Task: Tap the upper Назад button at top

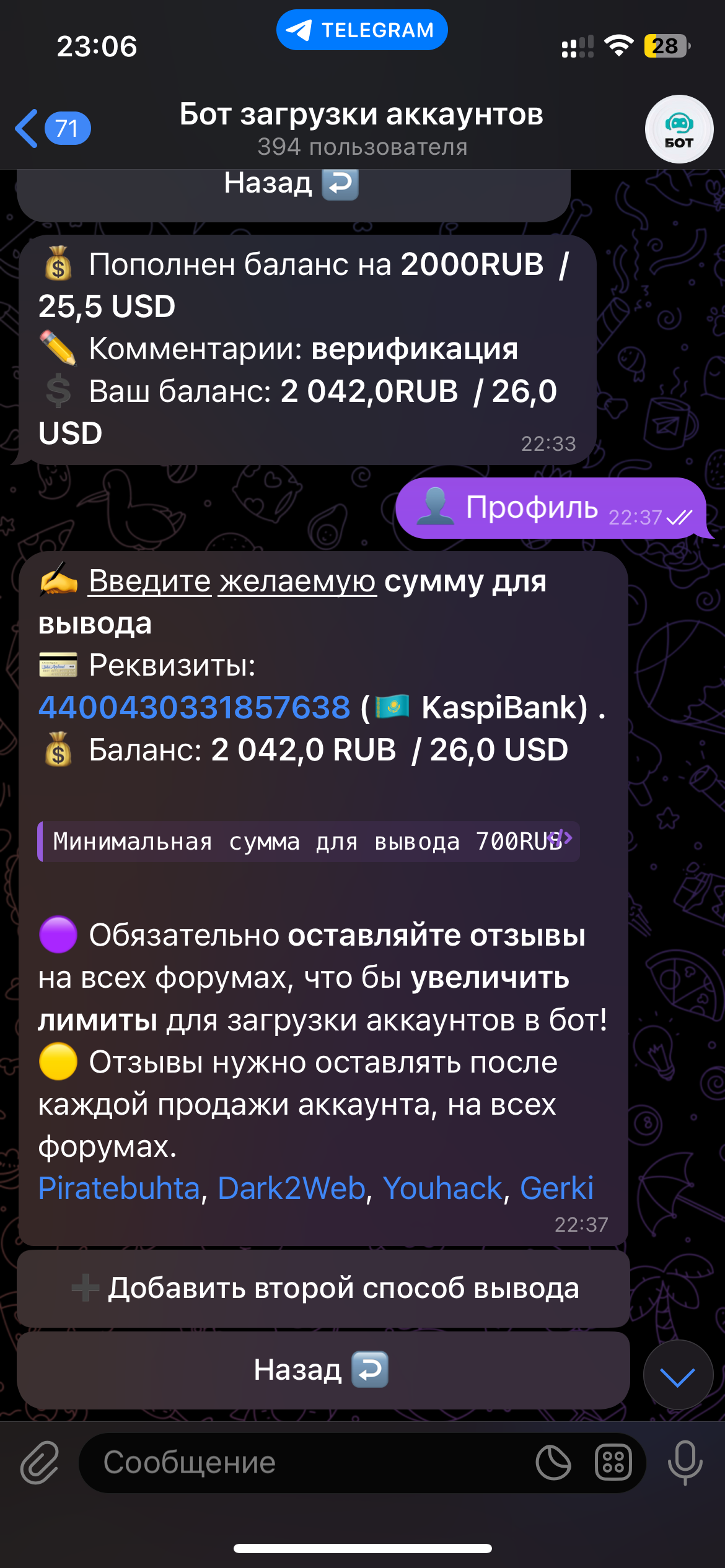Action: [x=292, y=186]
